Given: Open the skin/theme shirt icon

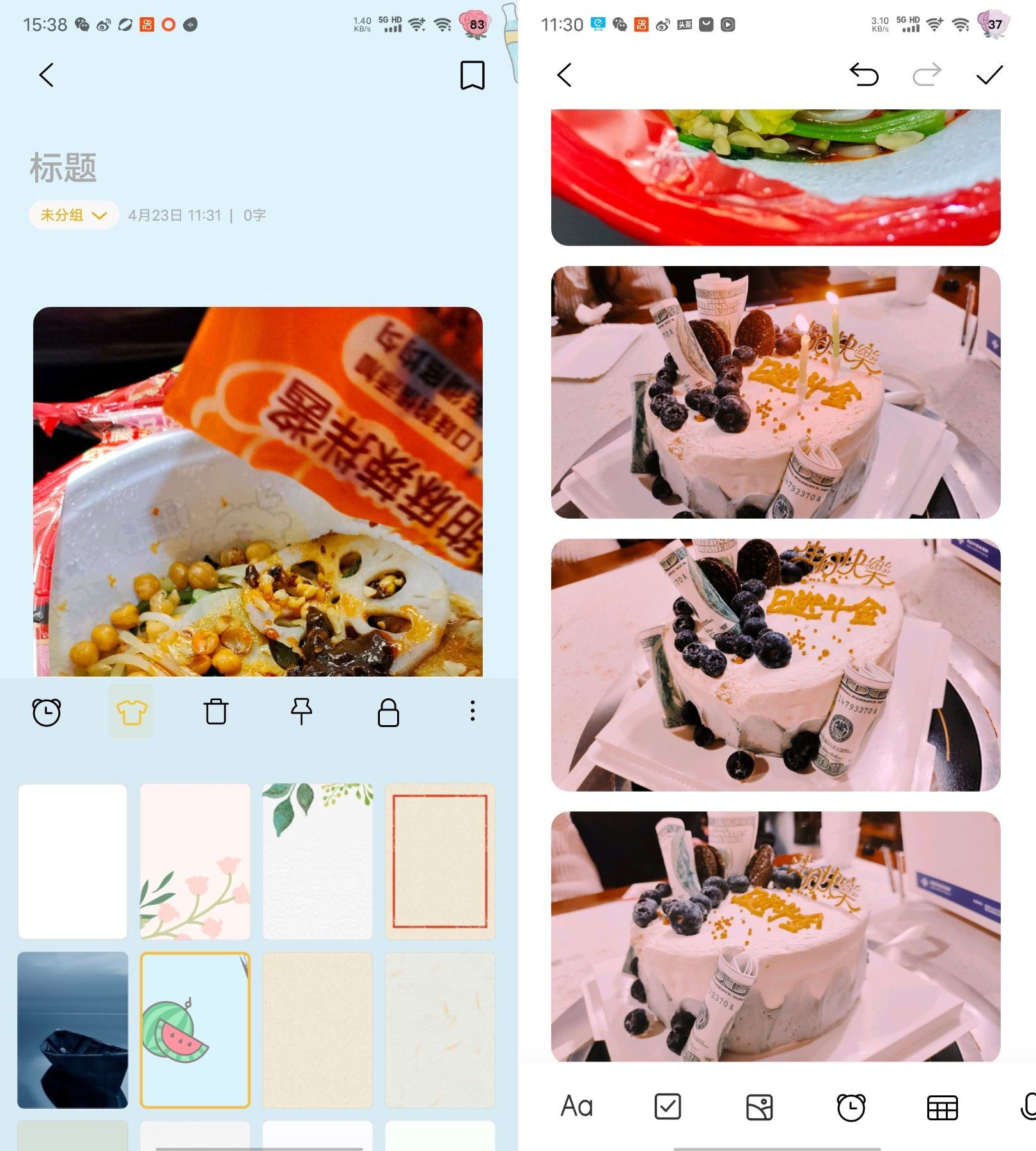Looking at the screenshot, I should point(132,712).
